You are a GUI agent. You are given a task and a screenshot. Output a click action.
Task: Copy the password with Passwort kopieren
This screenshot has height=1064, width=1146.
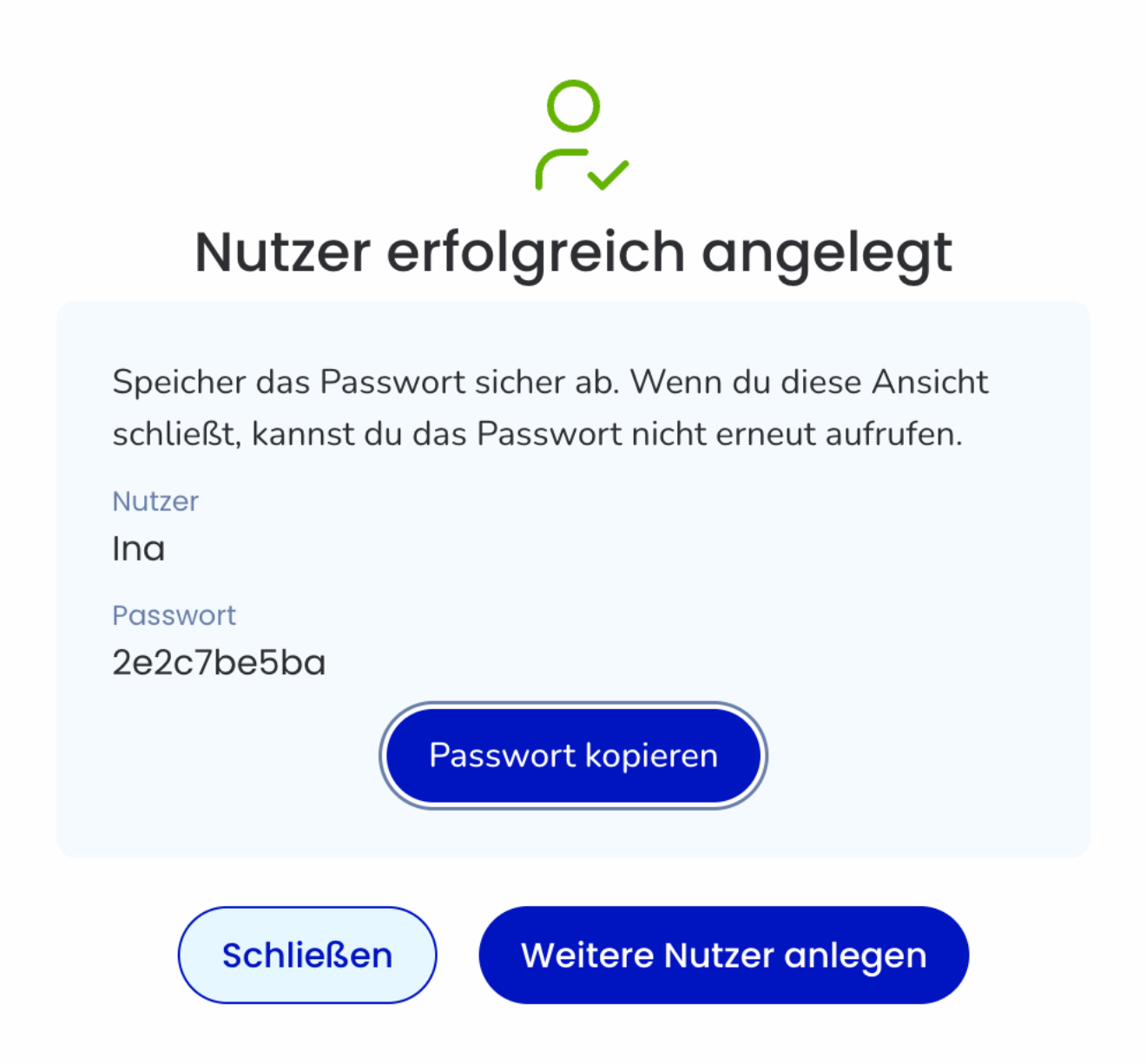coord(573,755)
